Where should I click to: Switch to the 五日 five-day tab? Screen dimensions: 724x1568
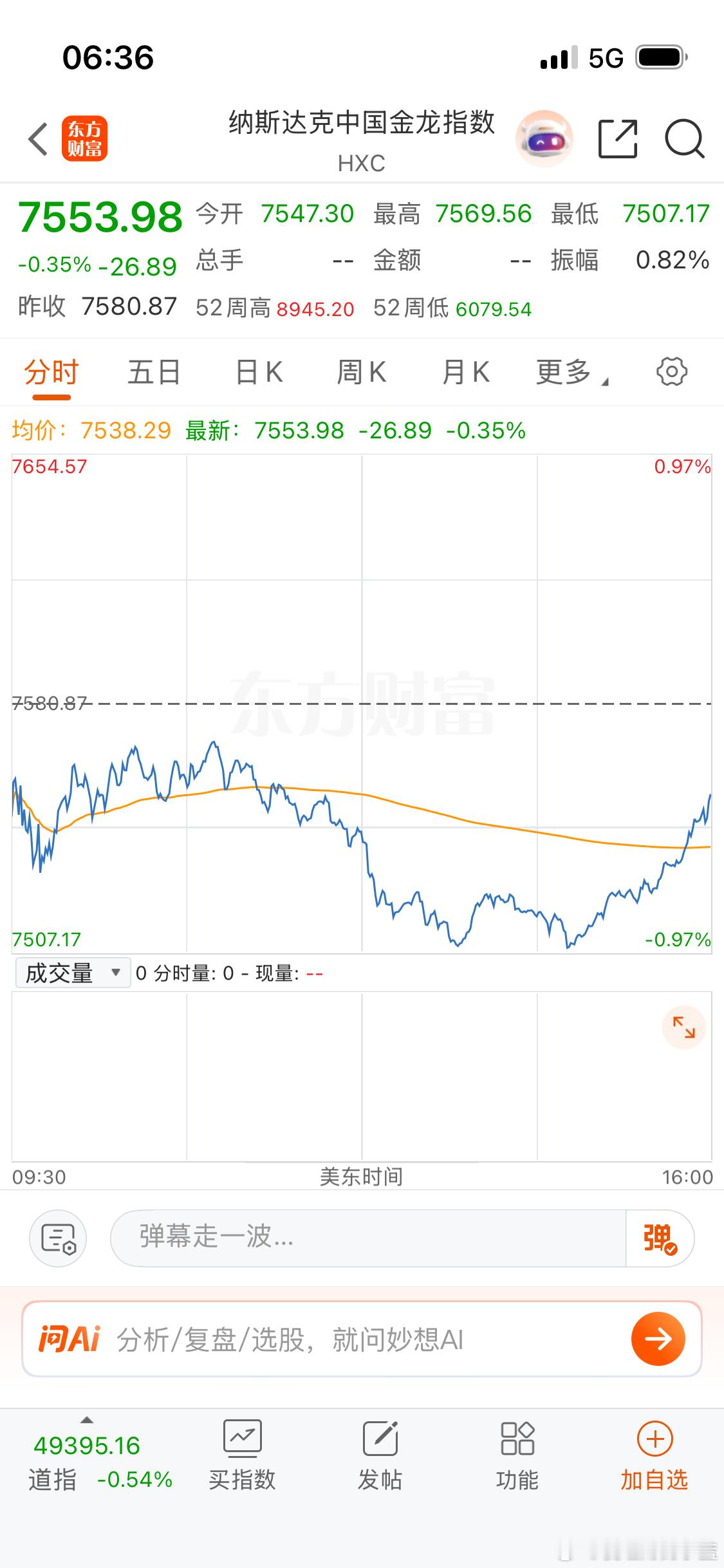click(153, 372)
